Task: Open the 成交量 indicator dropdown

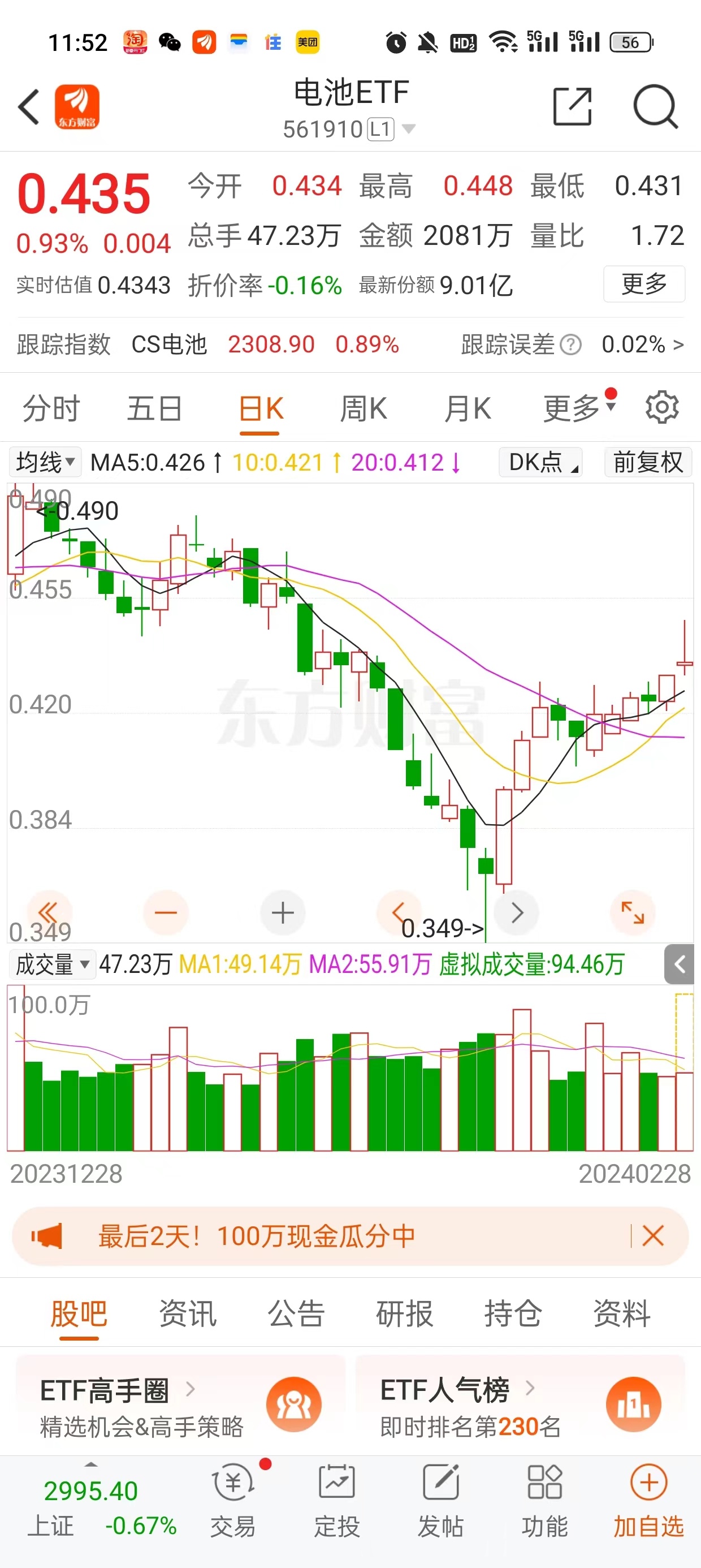Action: click(53, 965)
